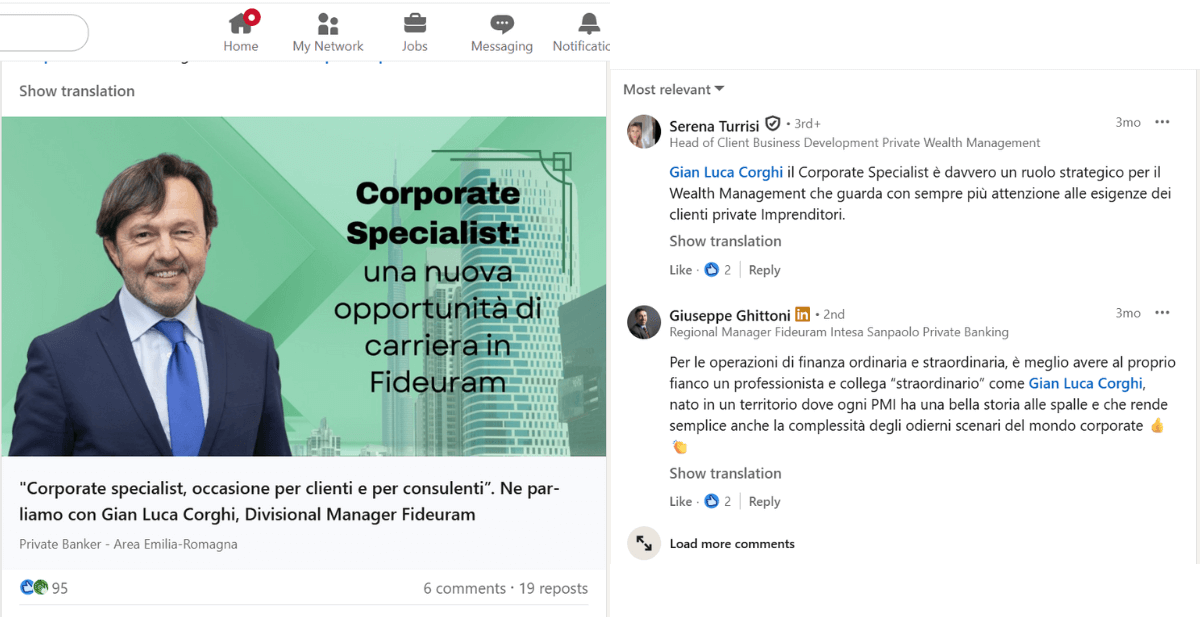Screen dimensions: 1200x627
Task: View the 19 reposts
Action: 553,588
